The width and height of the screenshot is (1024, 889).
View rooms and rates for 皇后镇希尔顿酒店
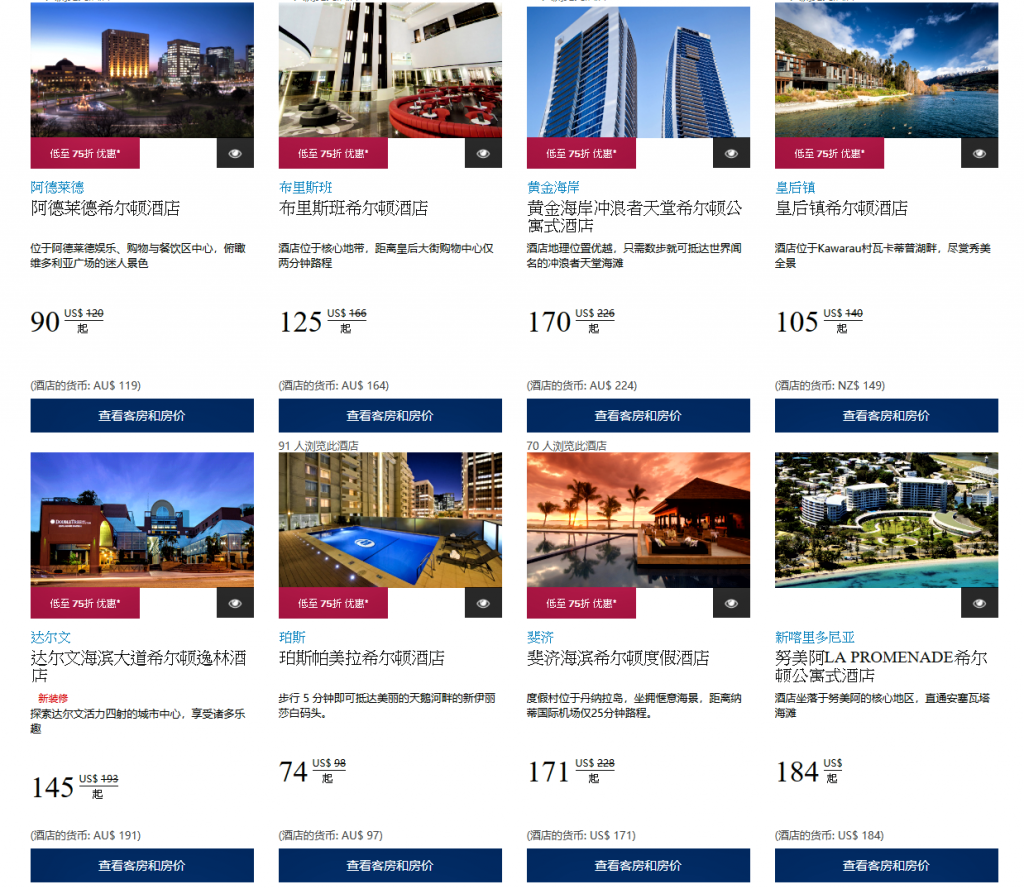886,416
